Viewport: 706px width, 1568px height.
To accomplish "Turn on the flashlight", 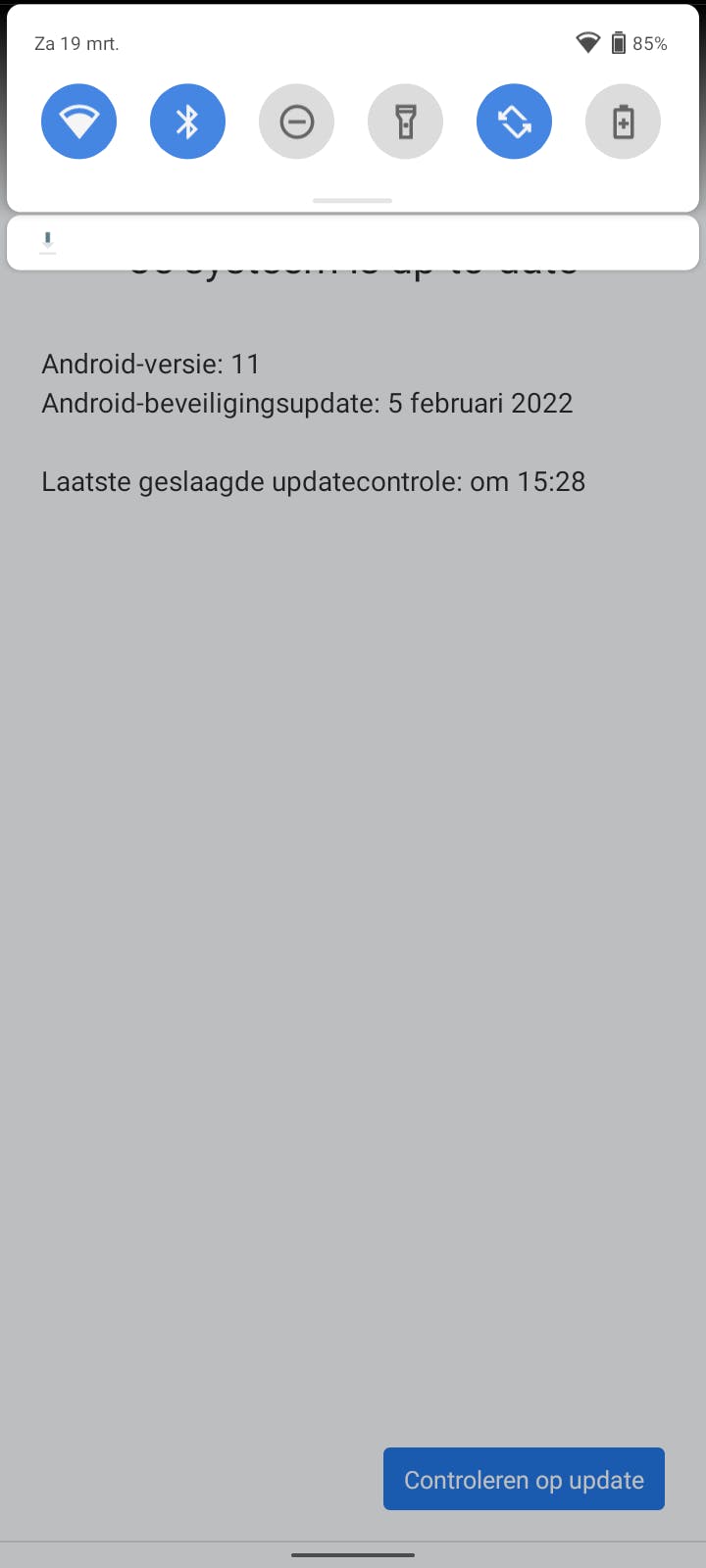I will pyautogui.click(x=405, y=122).
